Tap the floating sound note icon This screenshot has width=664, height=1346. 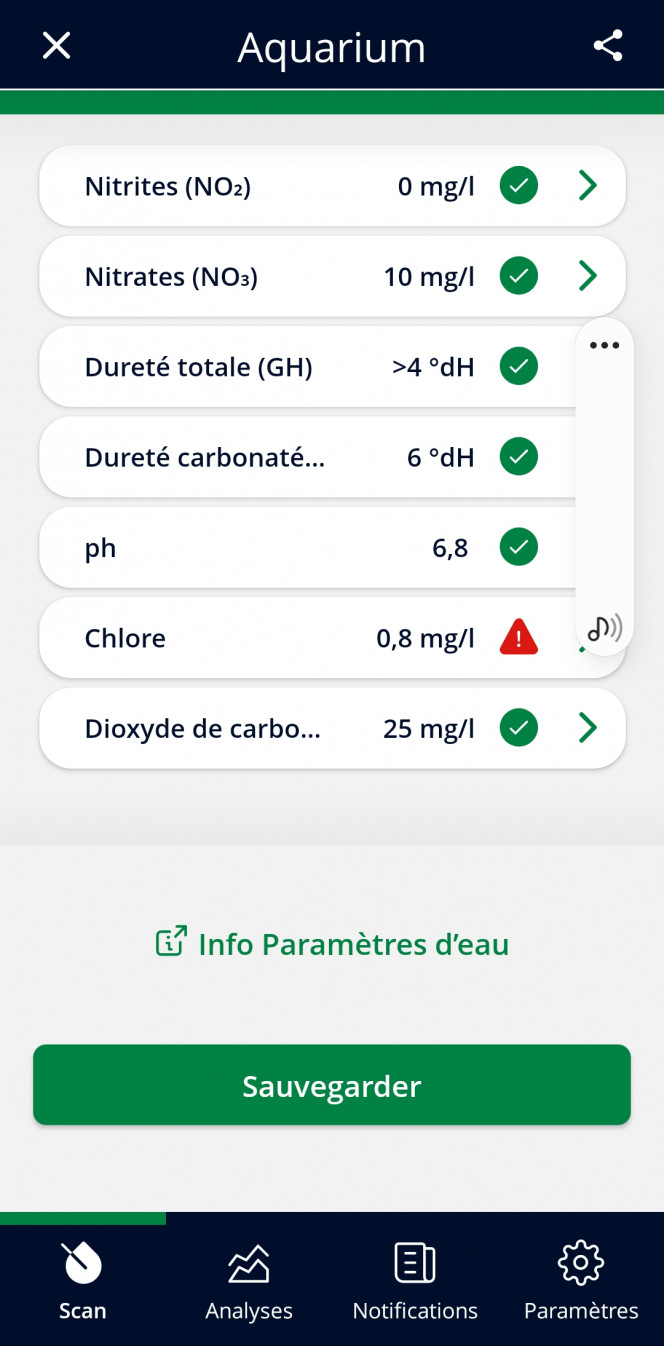point(605,628)
